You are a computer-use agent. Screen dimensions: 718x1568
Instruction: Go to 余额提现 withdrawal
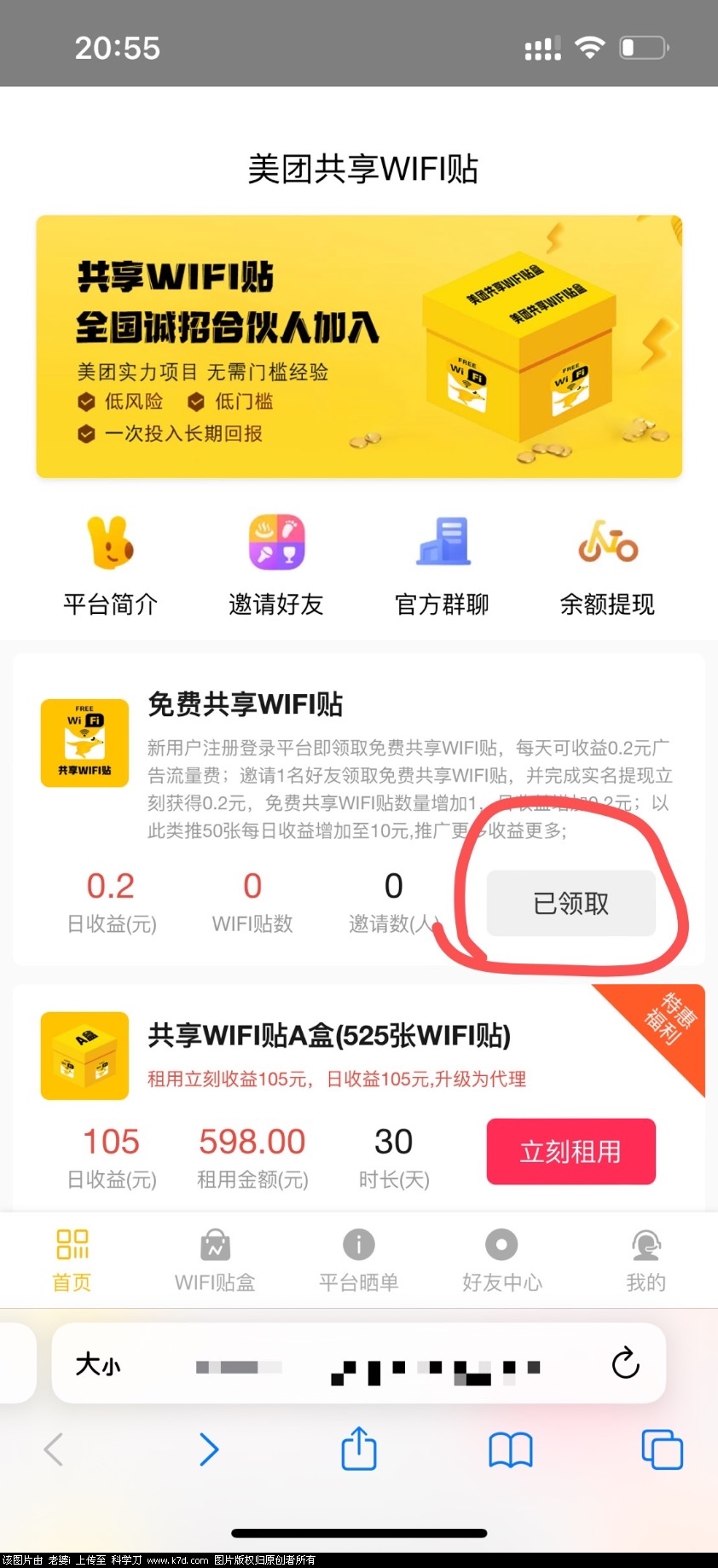(607, 564)
